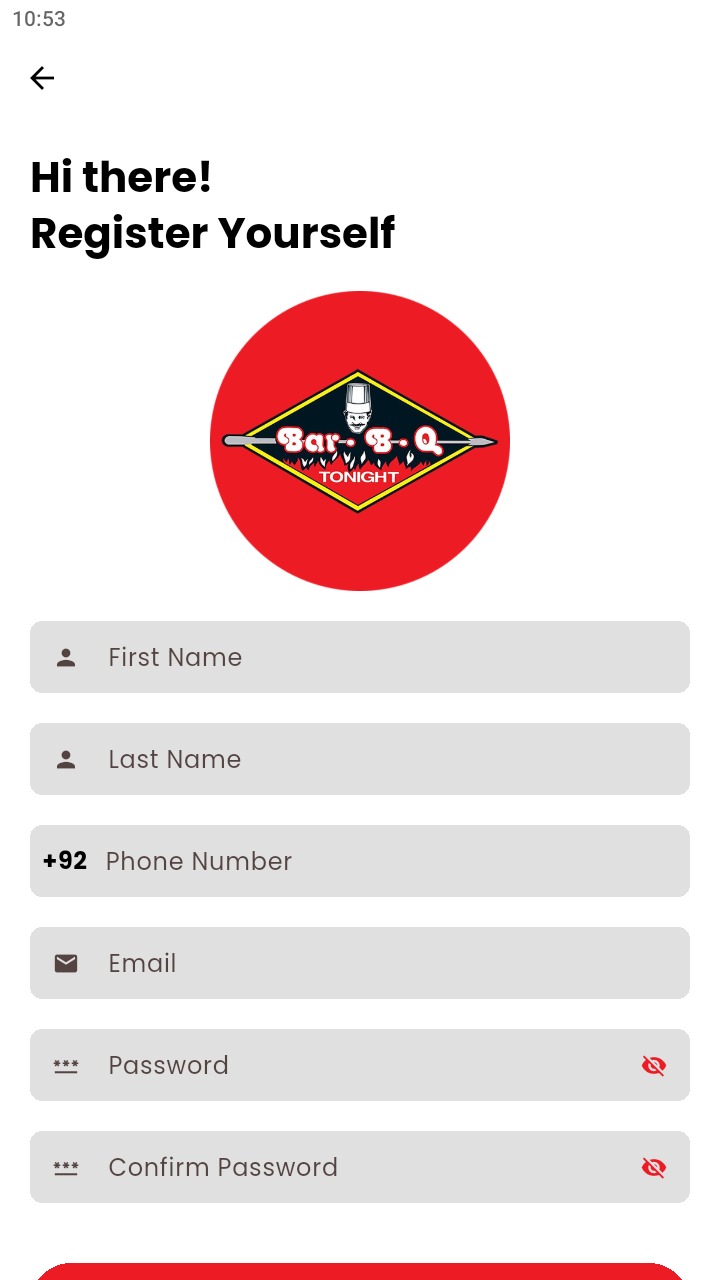Select the country dialing code control
720x1280 pixels.
point(64,861)
